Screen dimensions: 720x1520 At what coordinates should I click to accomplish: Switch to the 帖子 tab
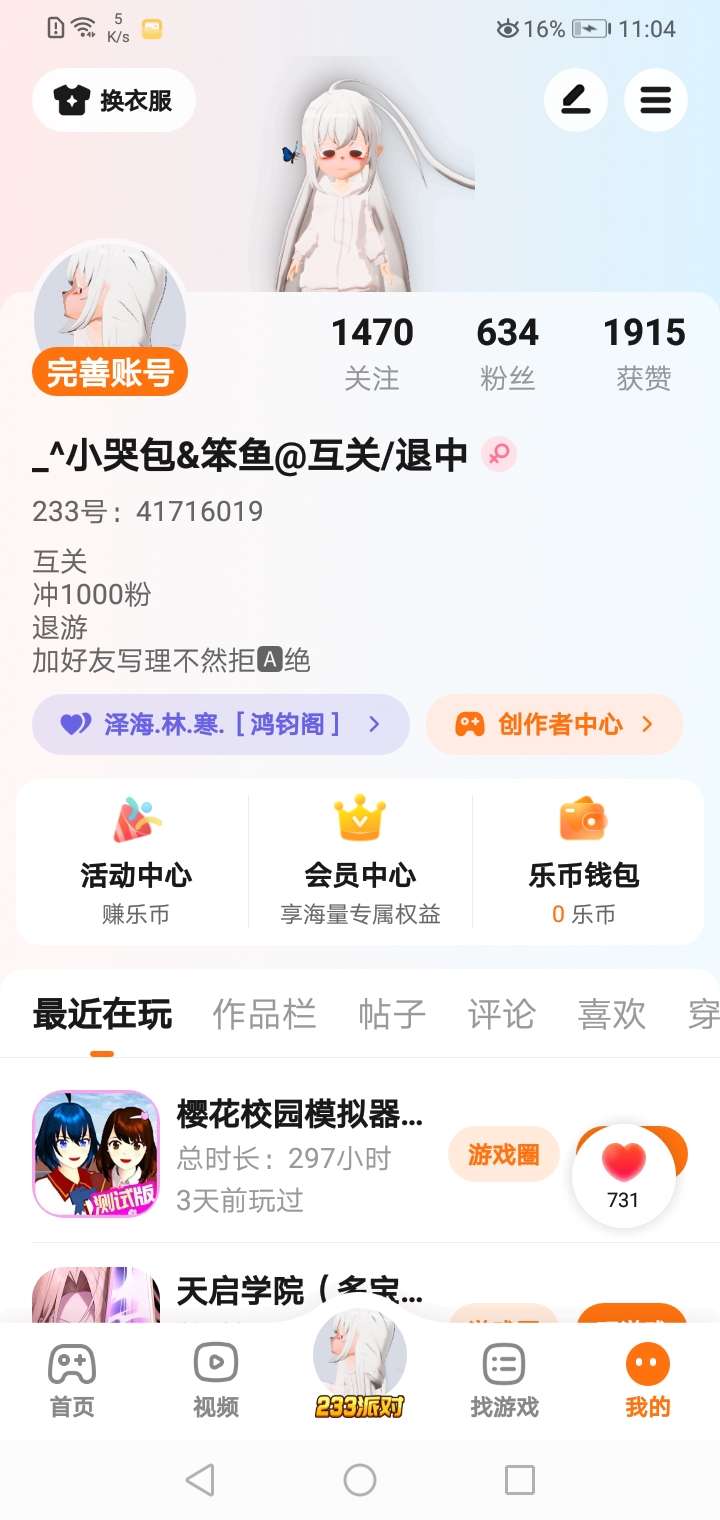392,1015
